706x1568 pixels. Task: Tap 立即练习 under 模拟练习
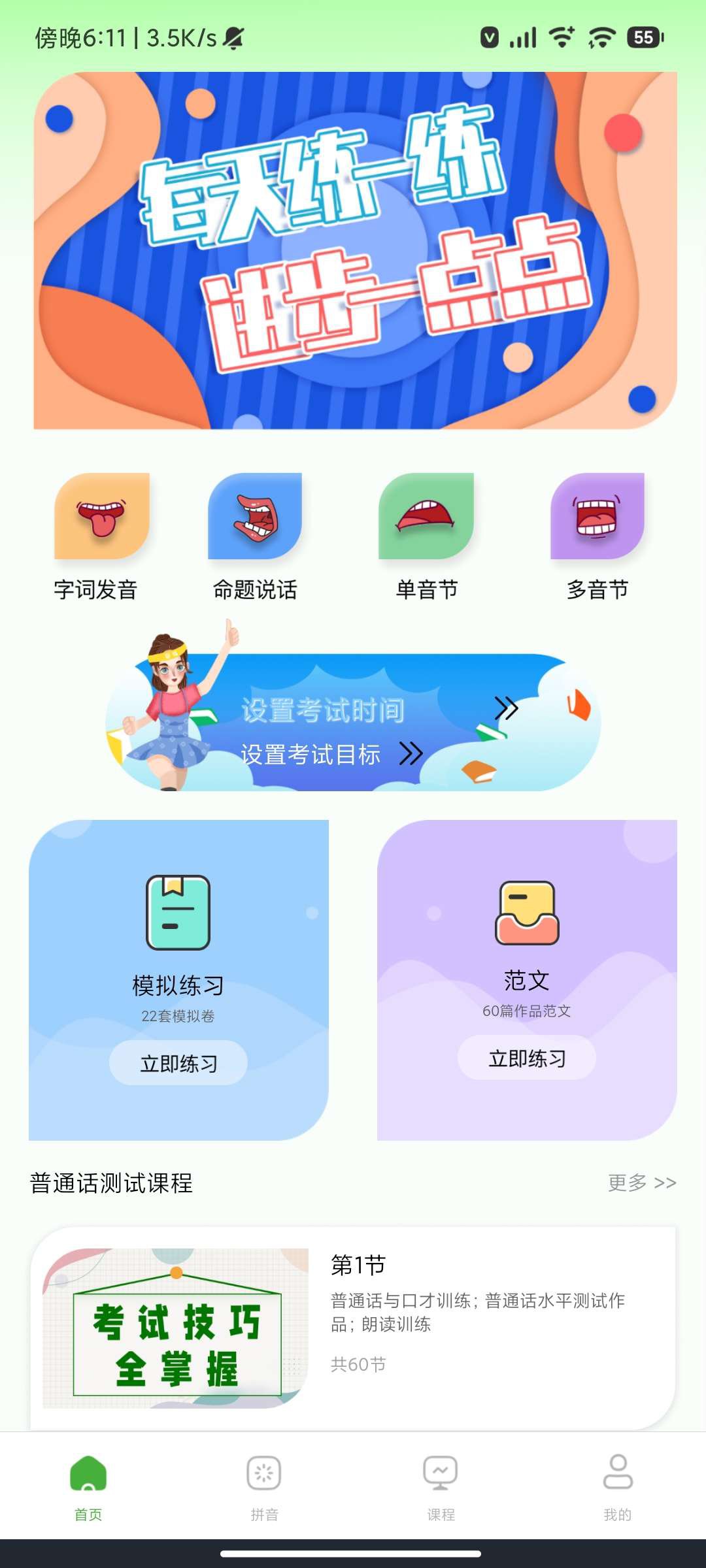pyautogui.click(x=178, y=1063)
